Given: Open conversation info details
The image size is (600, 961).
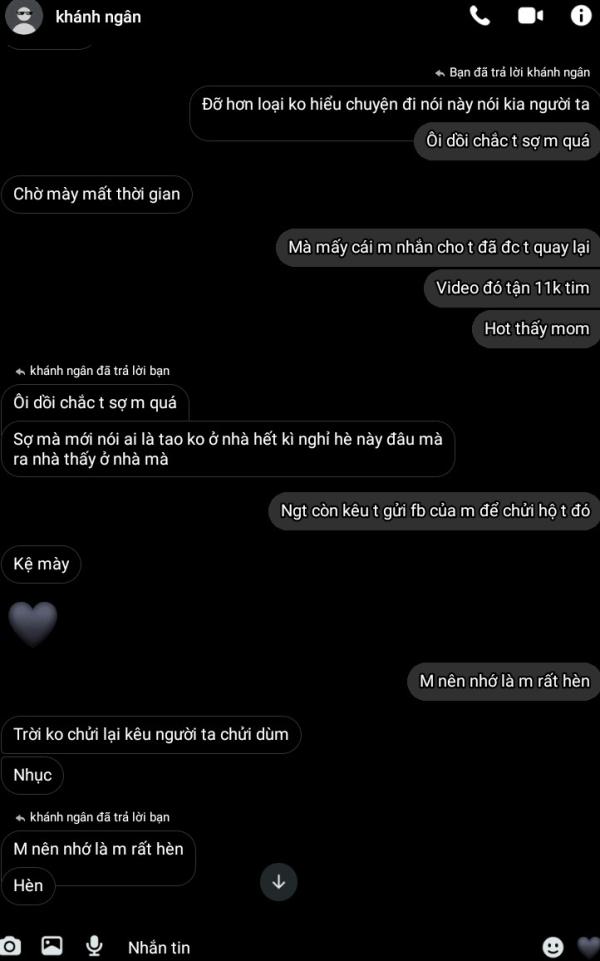Looking at the screenshot, I should (580, 15).
